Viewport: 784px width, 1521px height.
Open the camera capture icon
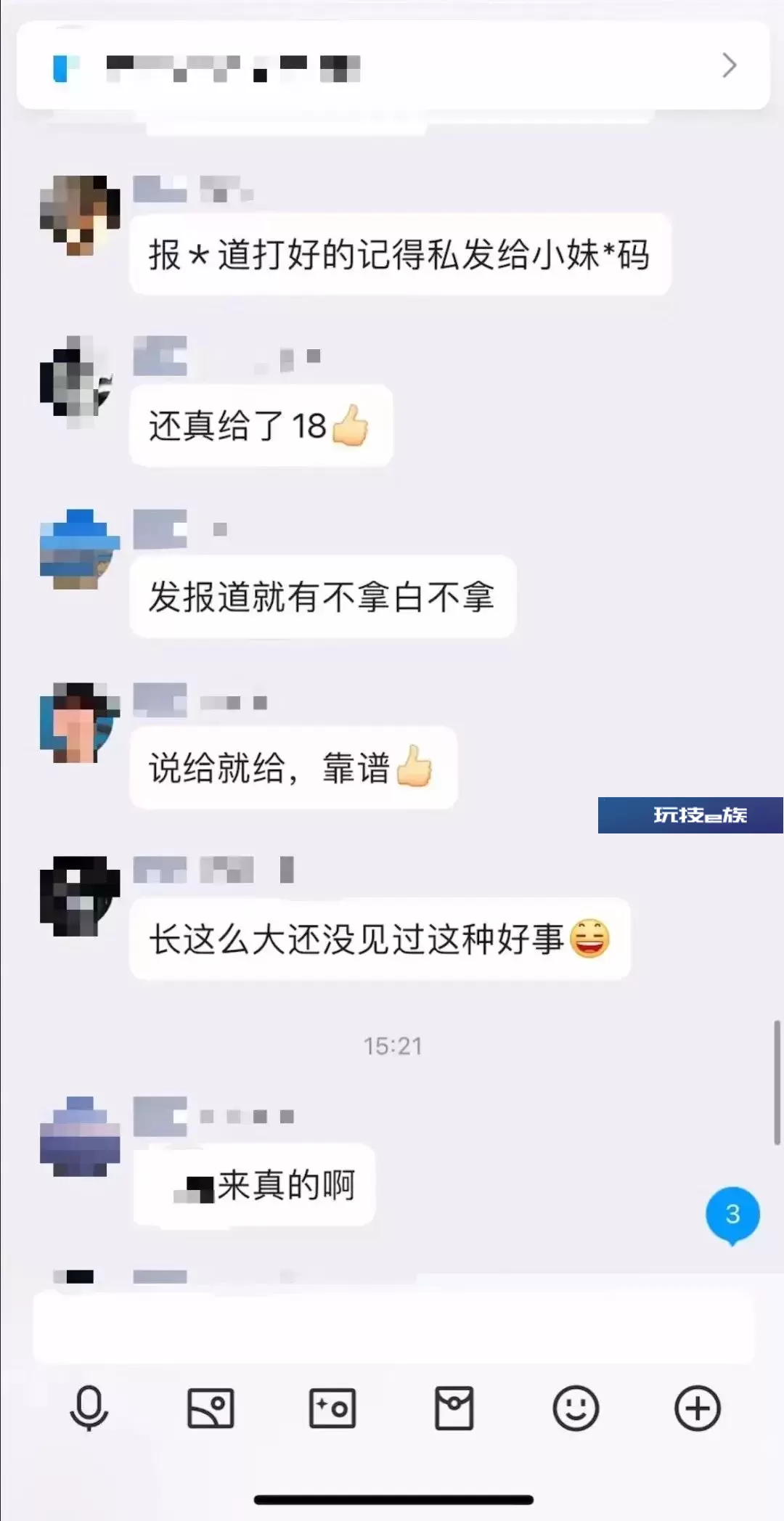(x=332, y=1408)
